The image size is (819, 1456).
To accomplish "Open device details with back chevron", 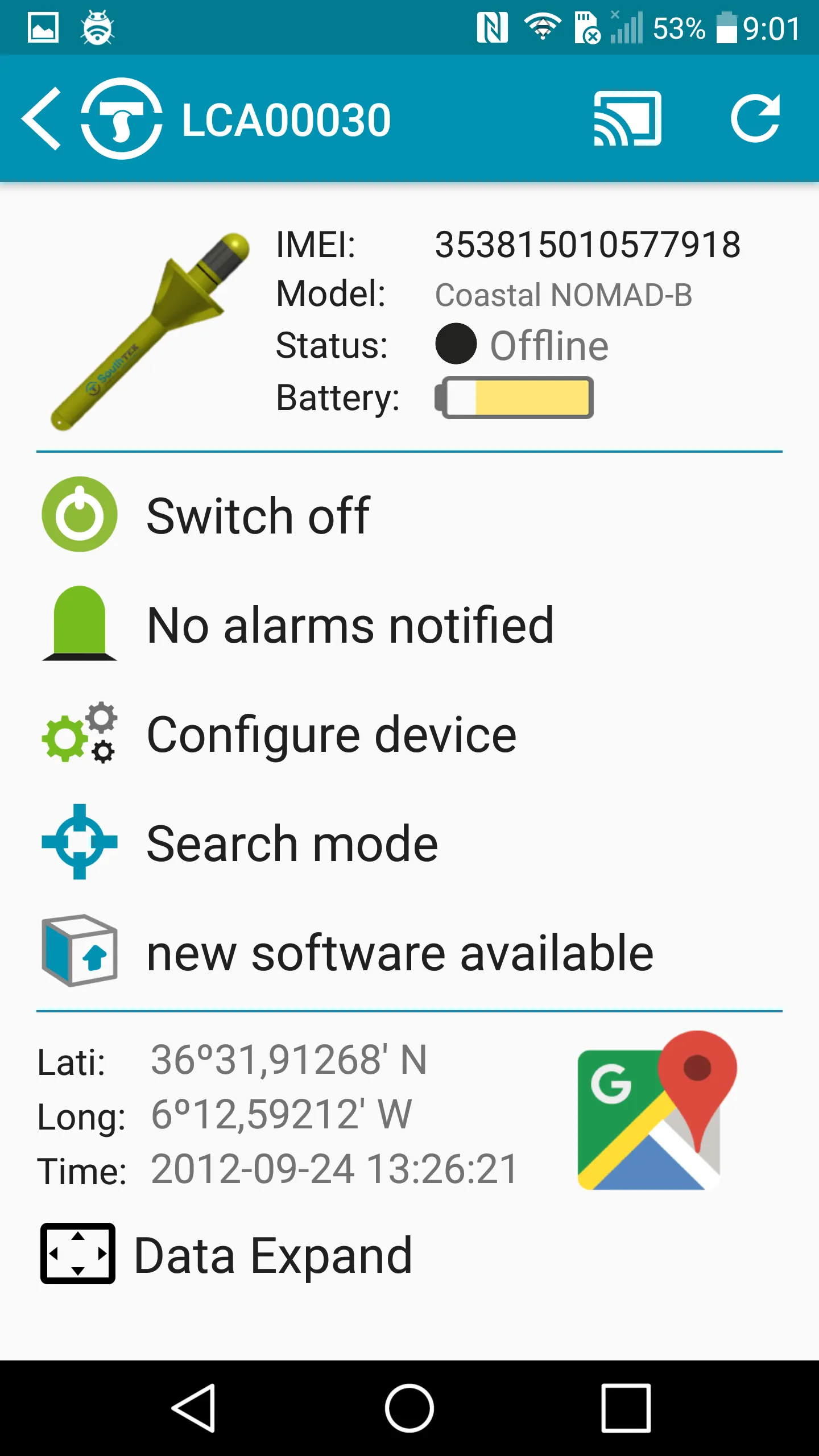I will [x=43, y=118].
